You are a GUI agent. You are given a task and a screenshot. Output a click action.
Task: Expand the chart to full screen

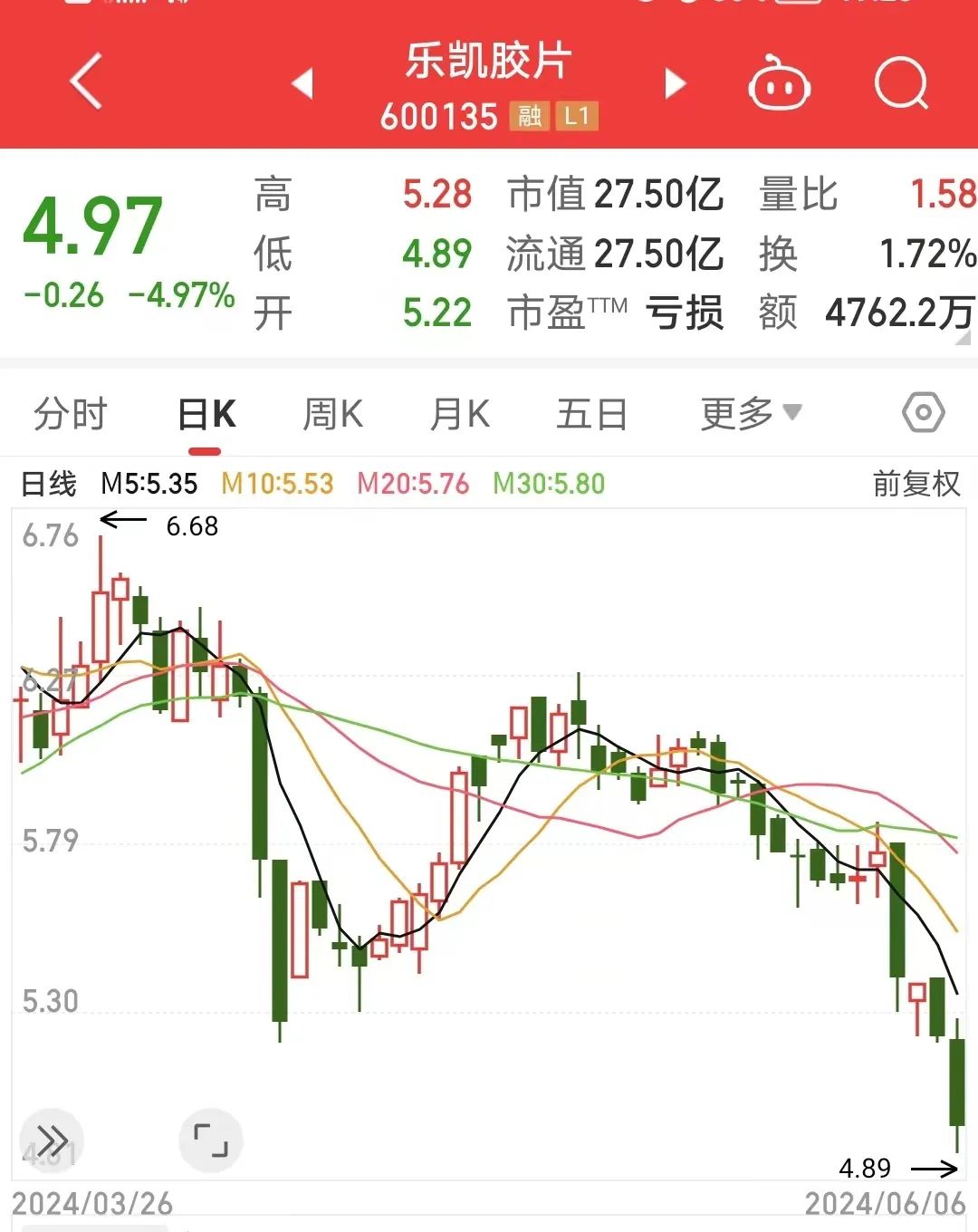pos(211,1139)
